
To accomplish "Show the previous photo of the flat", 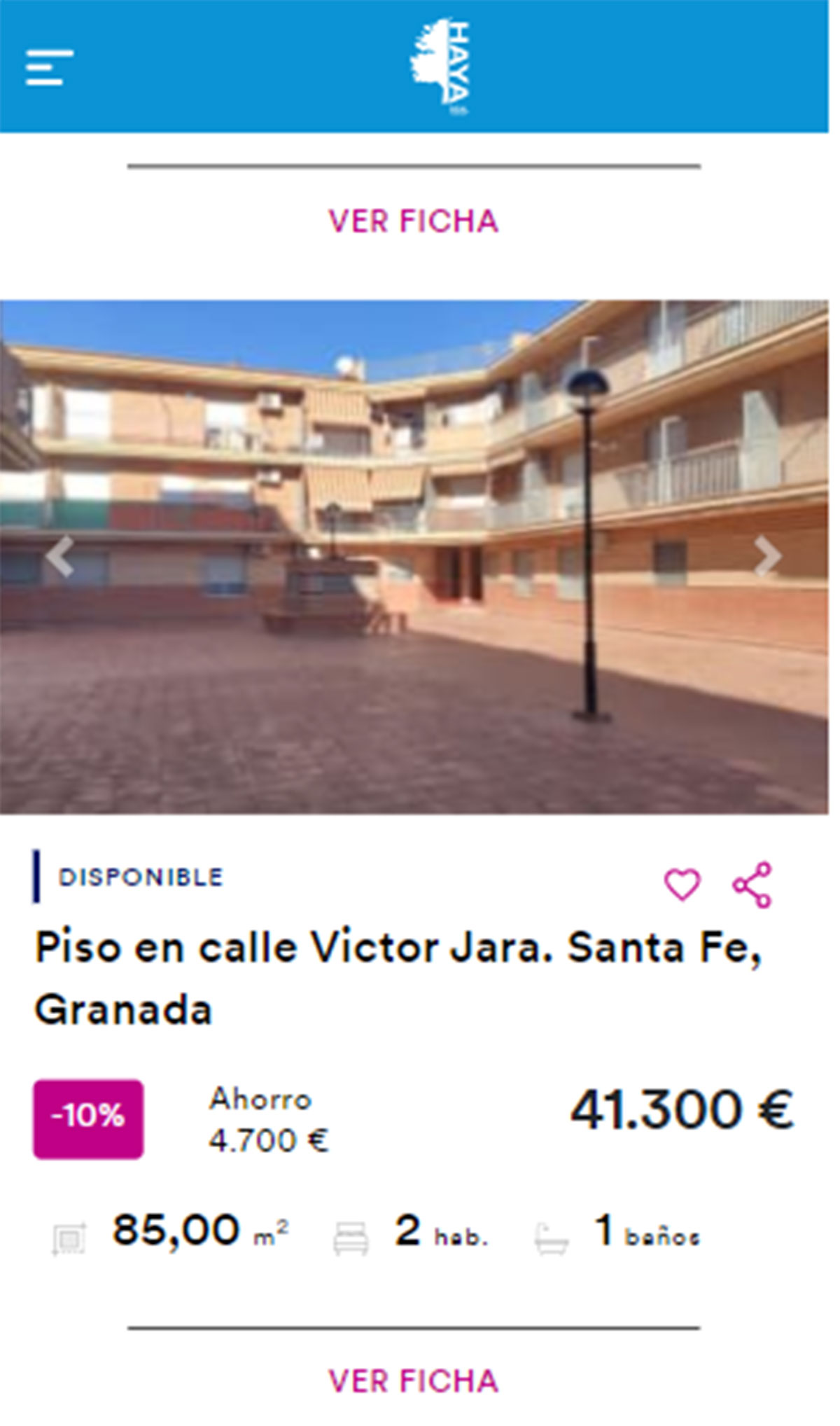I will click(x=60, y=557).
